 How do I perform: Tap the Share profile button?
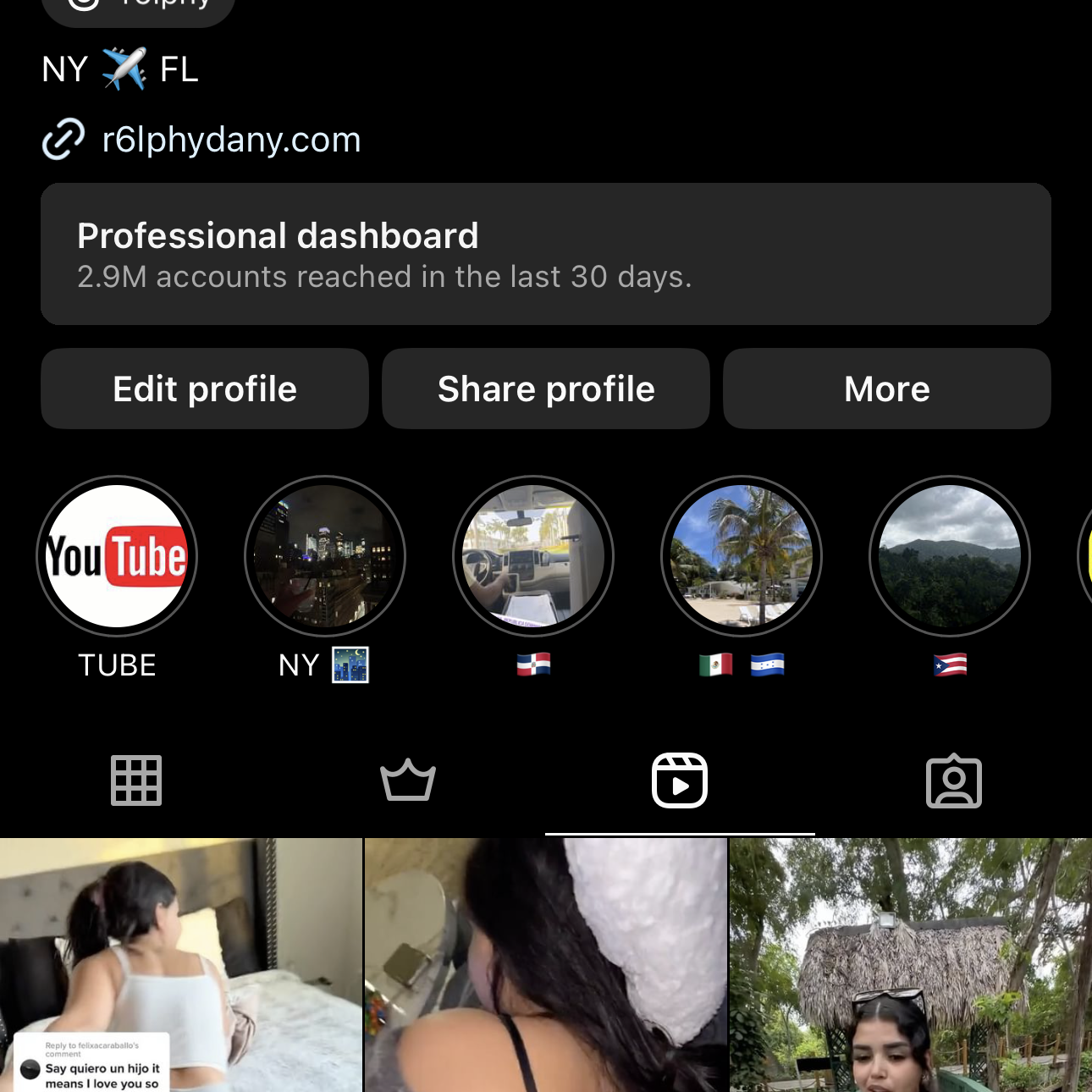(x=545, y=389)
